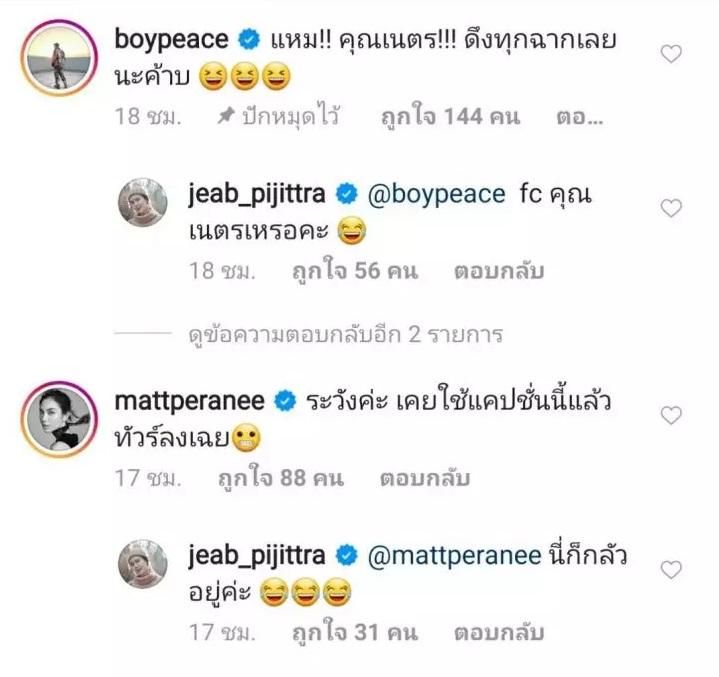The width and height of the screenshot is (719, 677).
Task: View 144 likes on boypeace's comment
Action: pyautogui.click(x=451, y=117)
